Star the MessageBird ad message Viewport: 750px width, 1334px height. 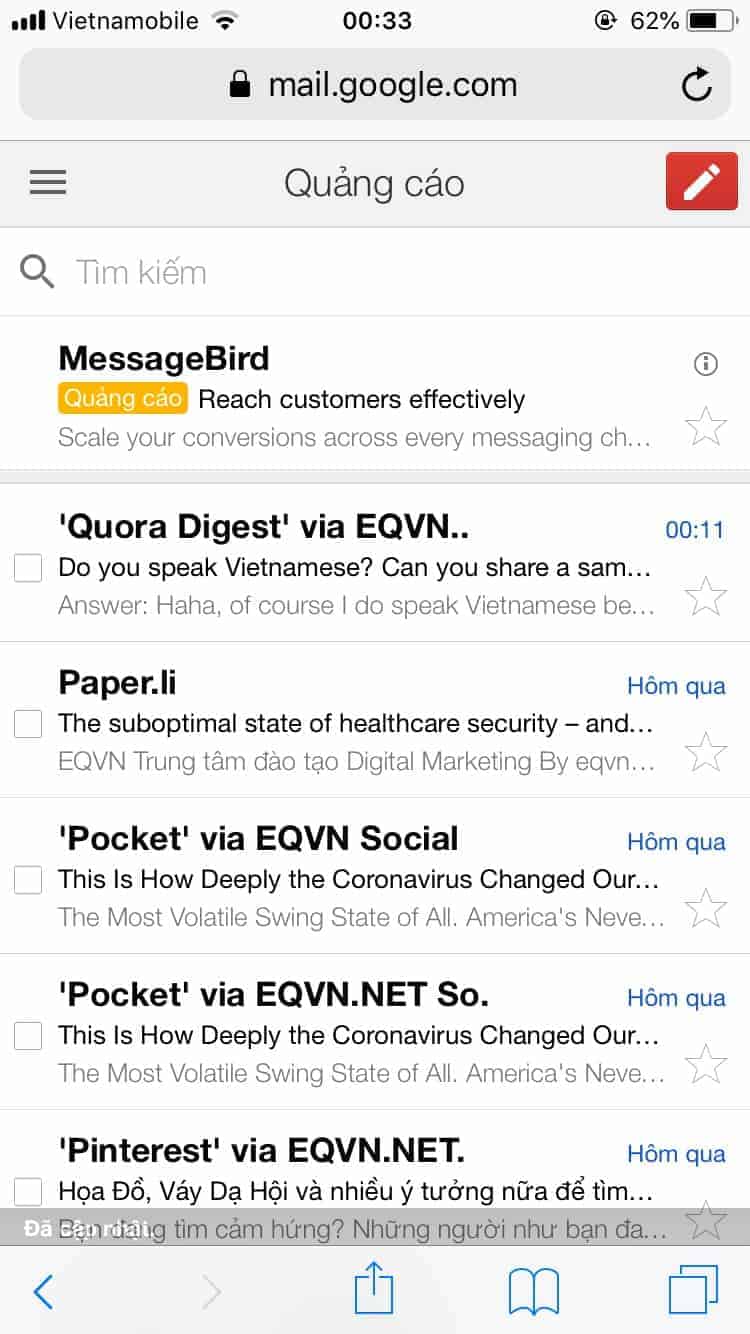coord(705,427)
